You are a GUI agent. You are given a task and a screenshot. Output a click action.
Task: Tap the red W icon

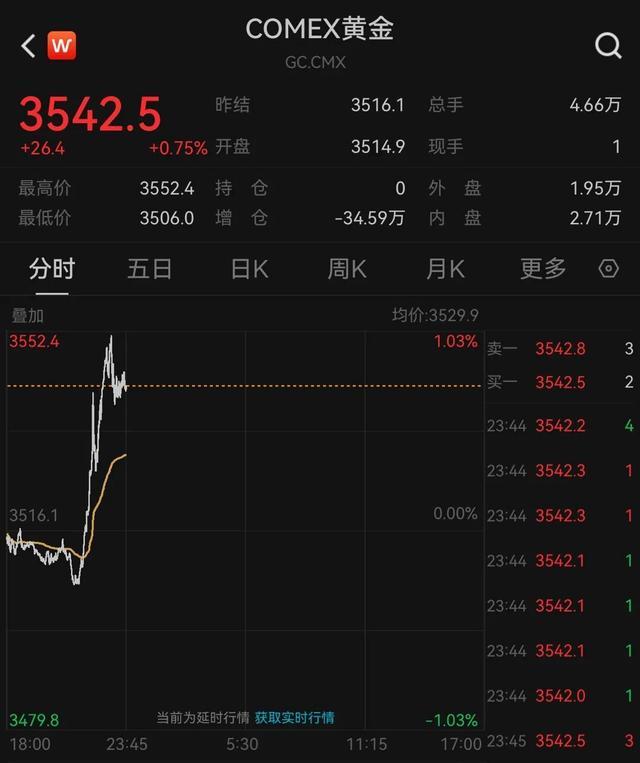pyautogui.click(x=62, y=45)
